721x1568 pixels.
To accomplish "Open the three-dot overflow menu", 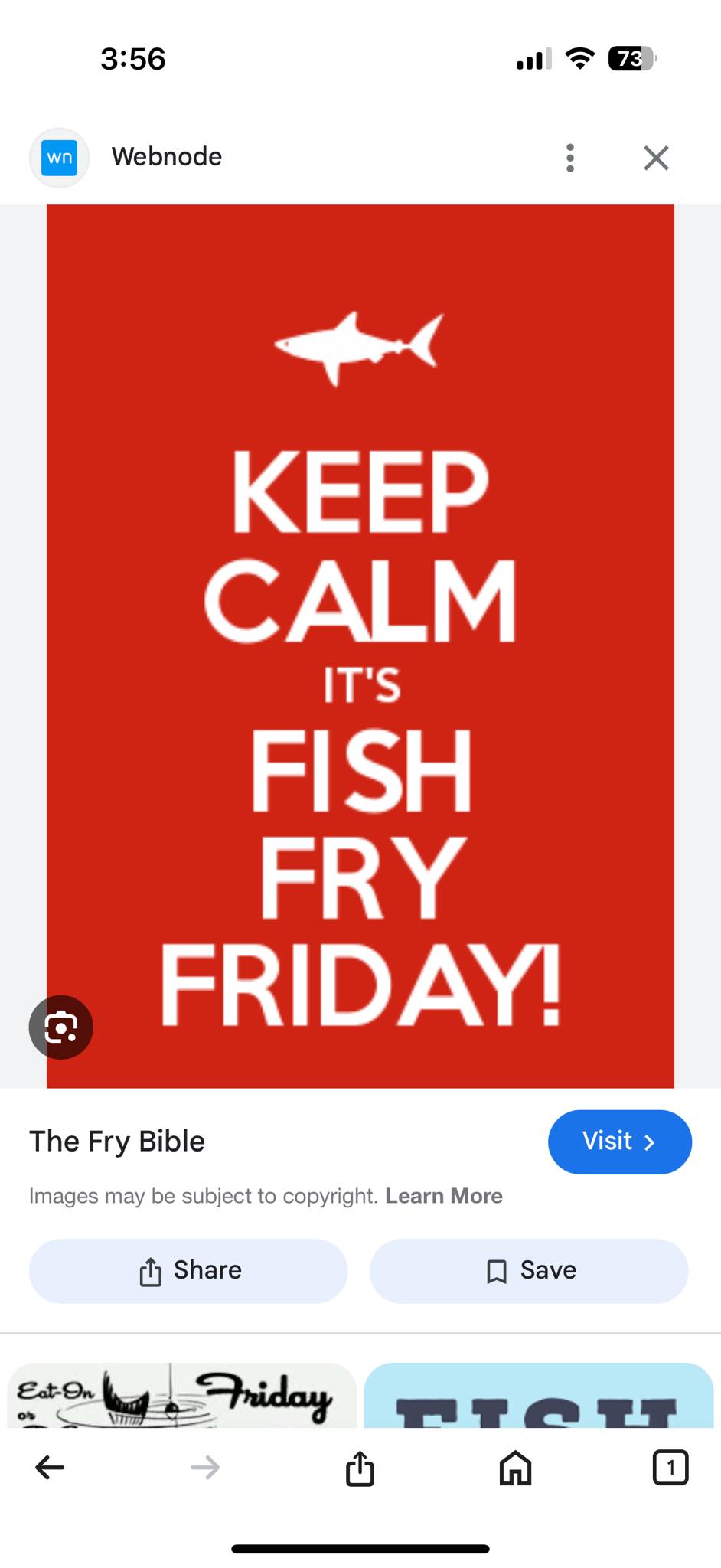I will (x=569, y=158).
